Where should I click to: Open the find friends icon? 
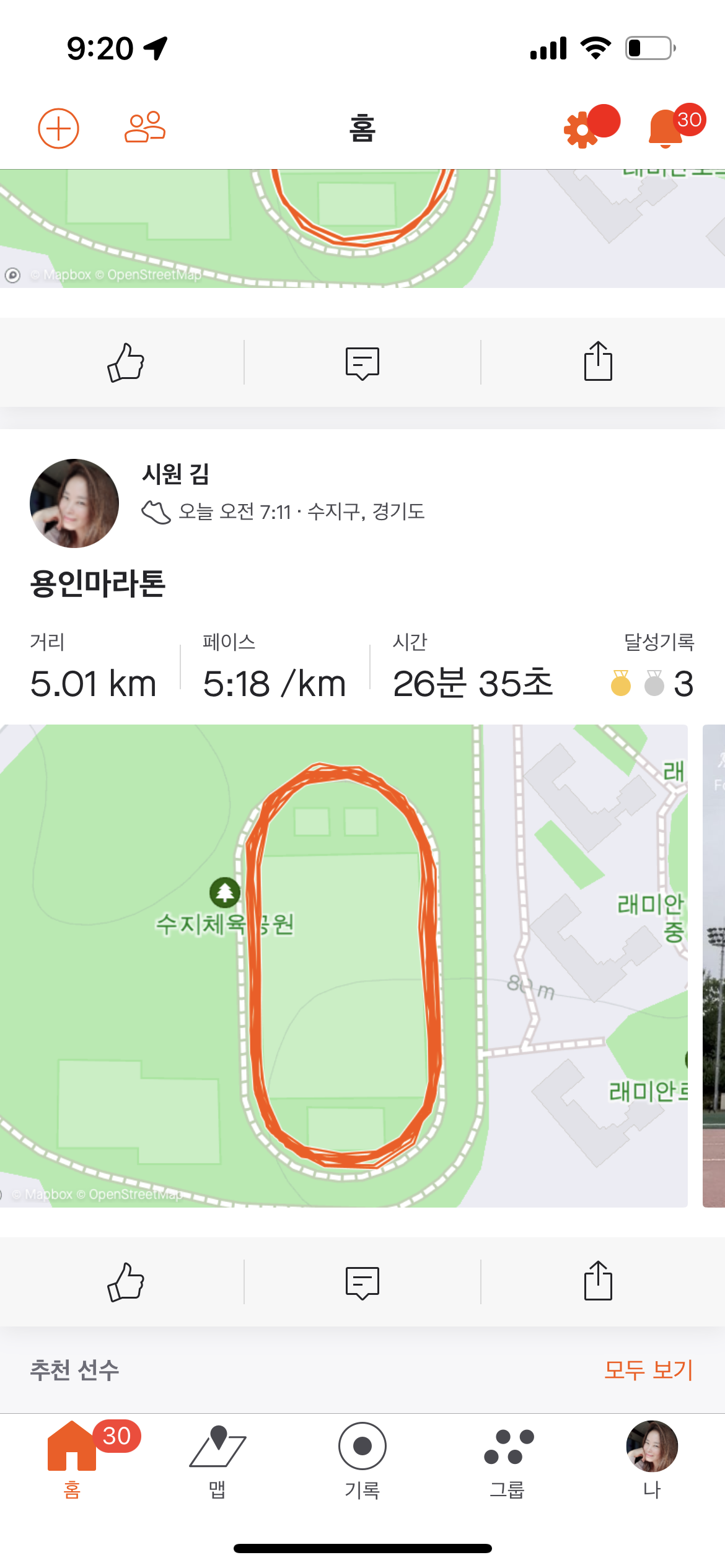pyautogui.click(x=145, y=128)
